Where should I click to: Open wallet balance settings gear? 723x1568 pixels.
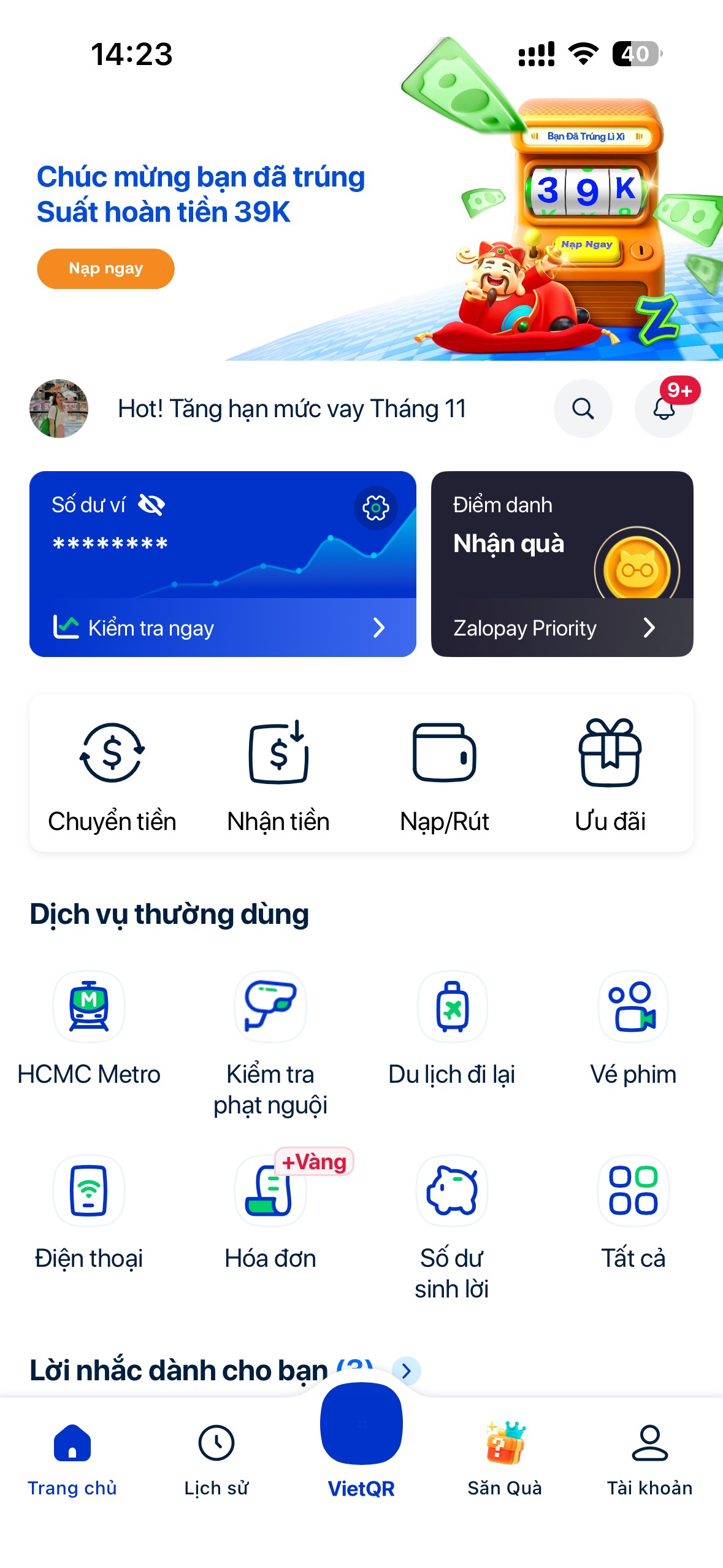click(375, 508)
